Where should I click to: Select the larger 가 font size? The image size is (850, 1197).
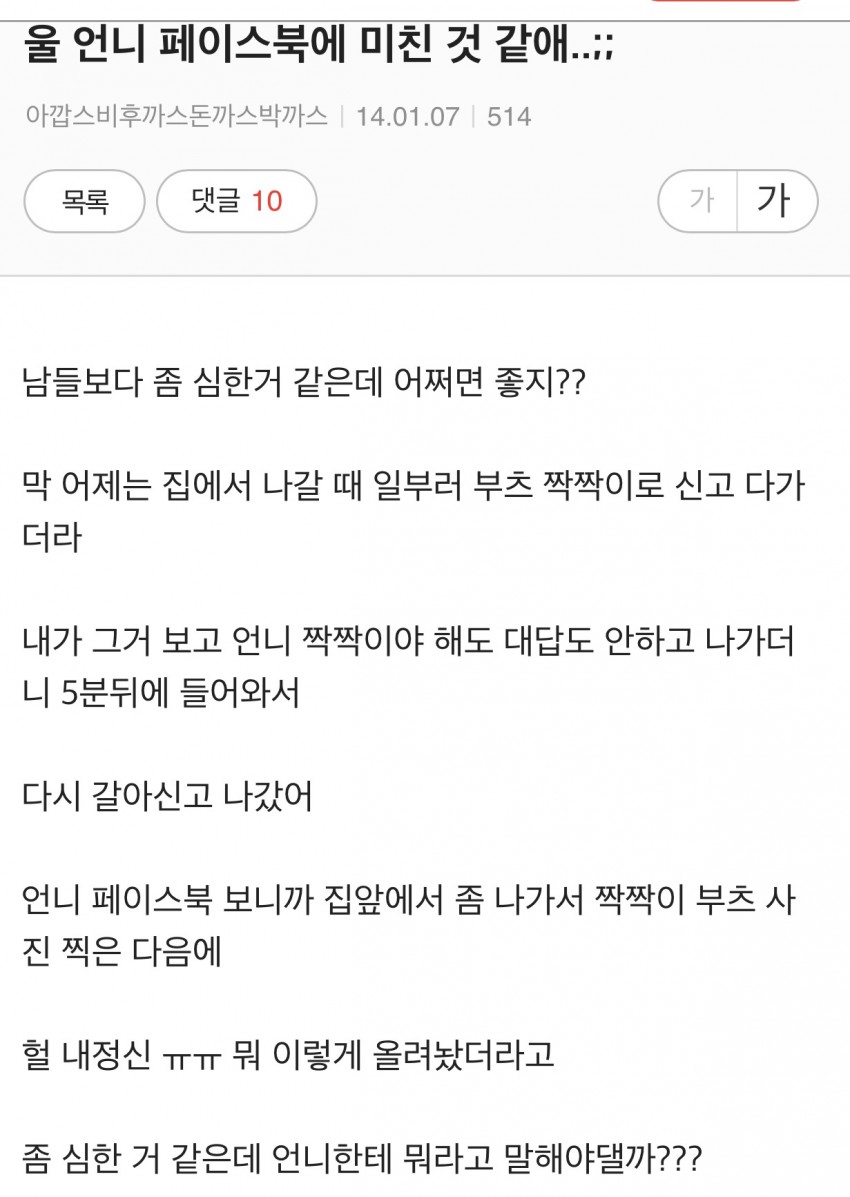pyautogui.click(x=775, y=202)
